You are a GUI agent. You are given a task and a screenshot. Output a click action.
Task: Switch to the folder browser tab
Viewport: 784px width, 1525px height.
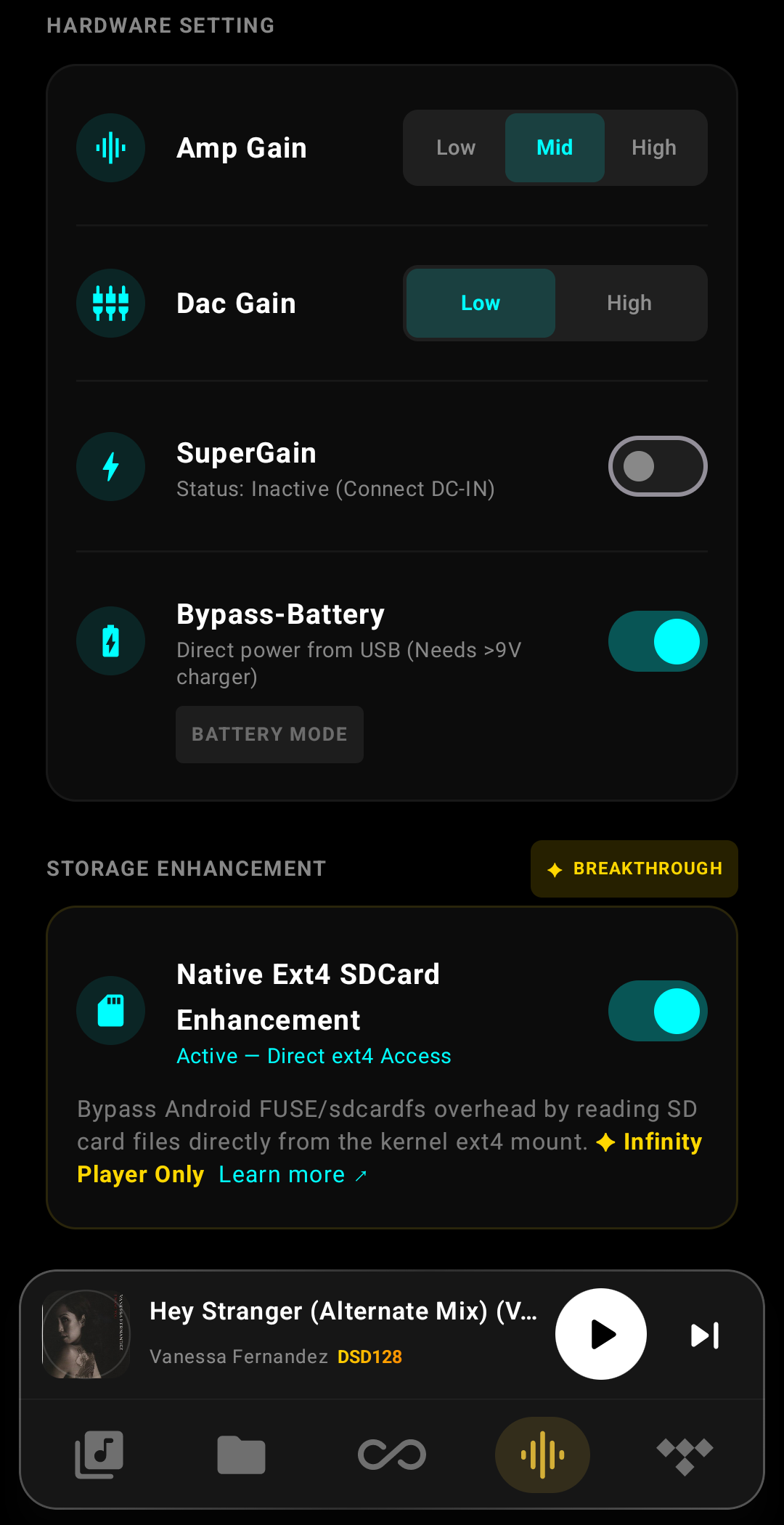click(241, 1455)
